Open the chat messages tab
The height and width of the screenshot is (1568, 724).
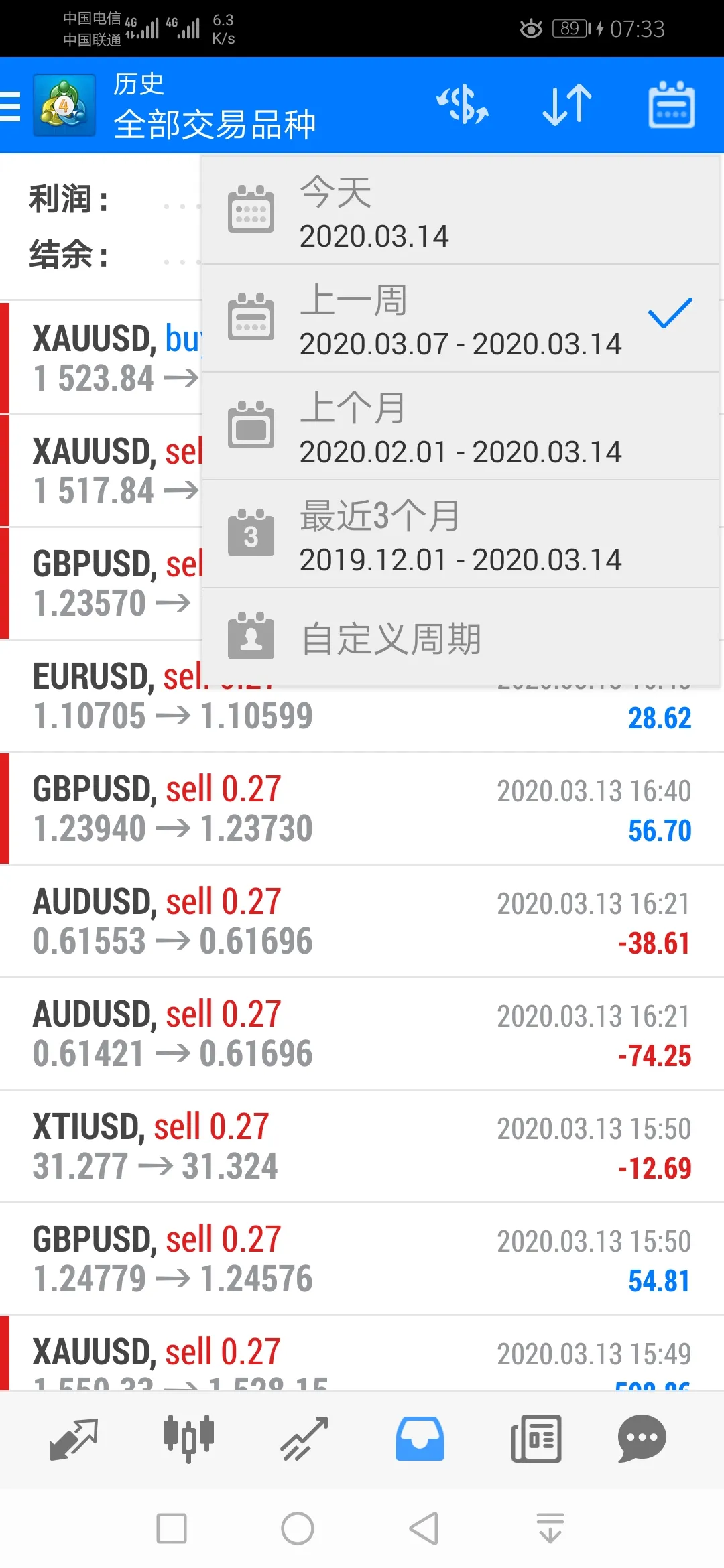(642, 1439)
